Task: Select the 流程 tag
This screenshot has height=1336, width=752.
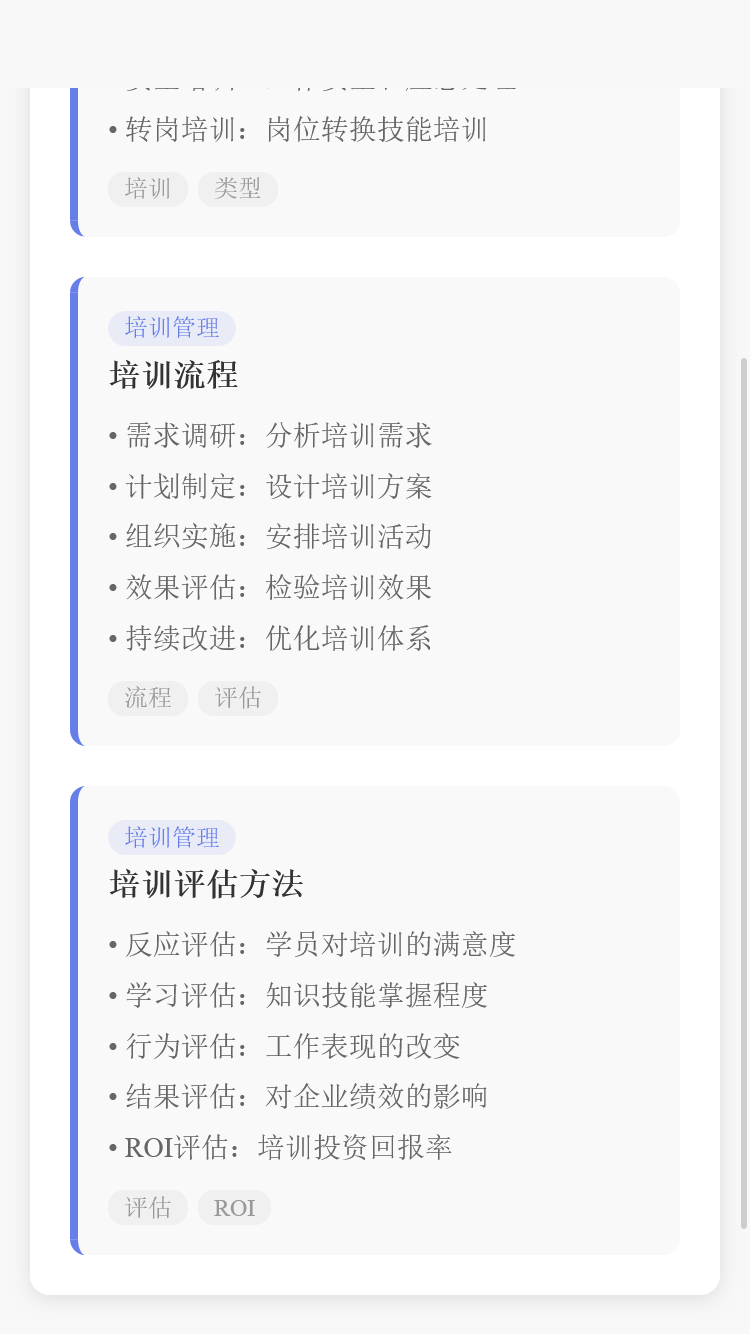Action: pos(147,698)
